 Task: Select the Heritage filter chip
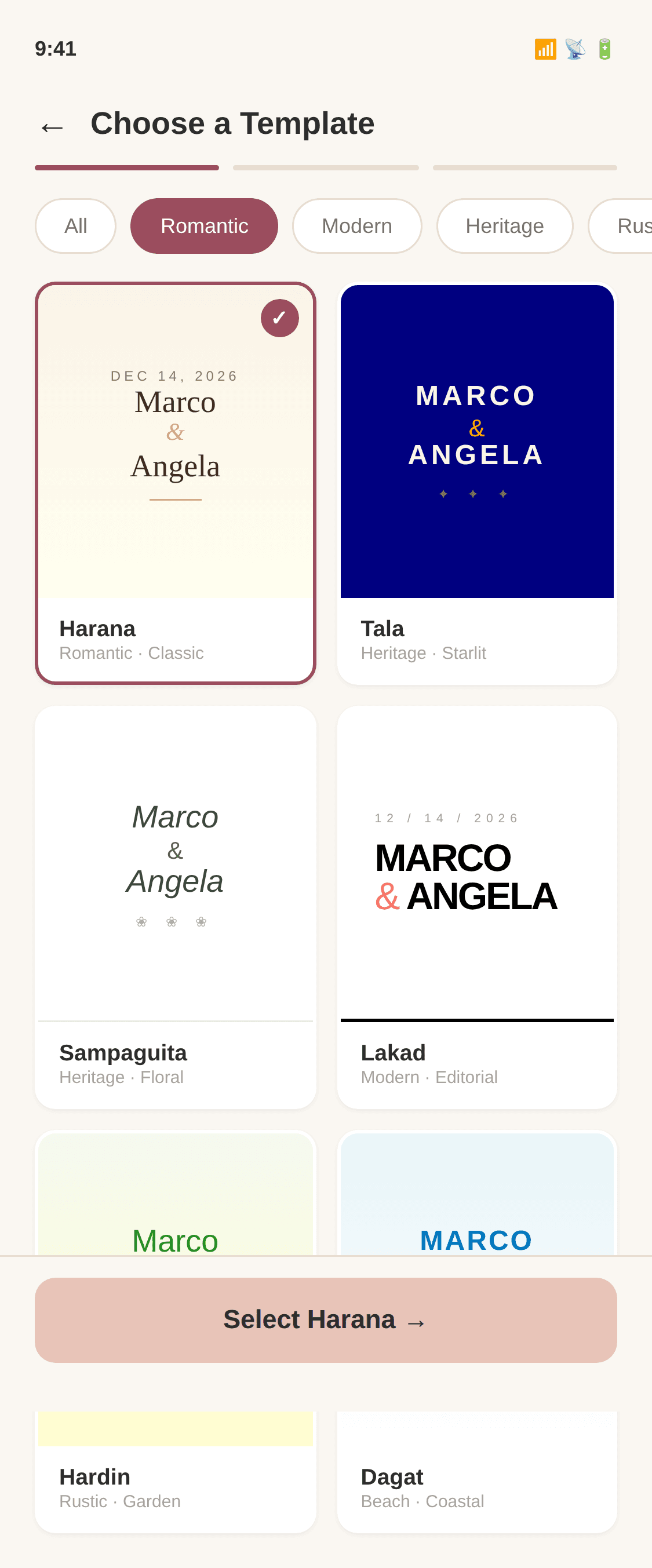coord(504,226)
